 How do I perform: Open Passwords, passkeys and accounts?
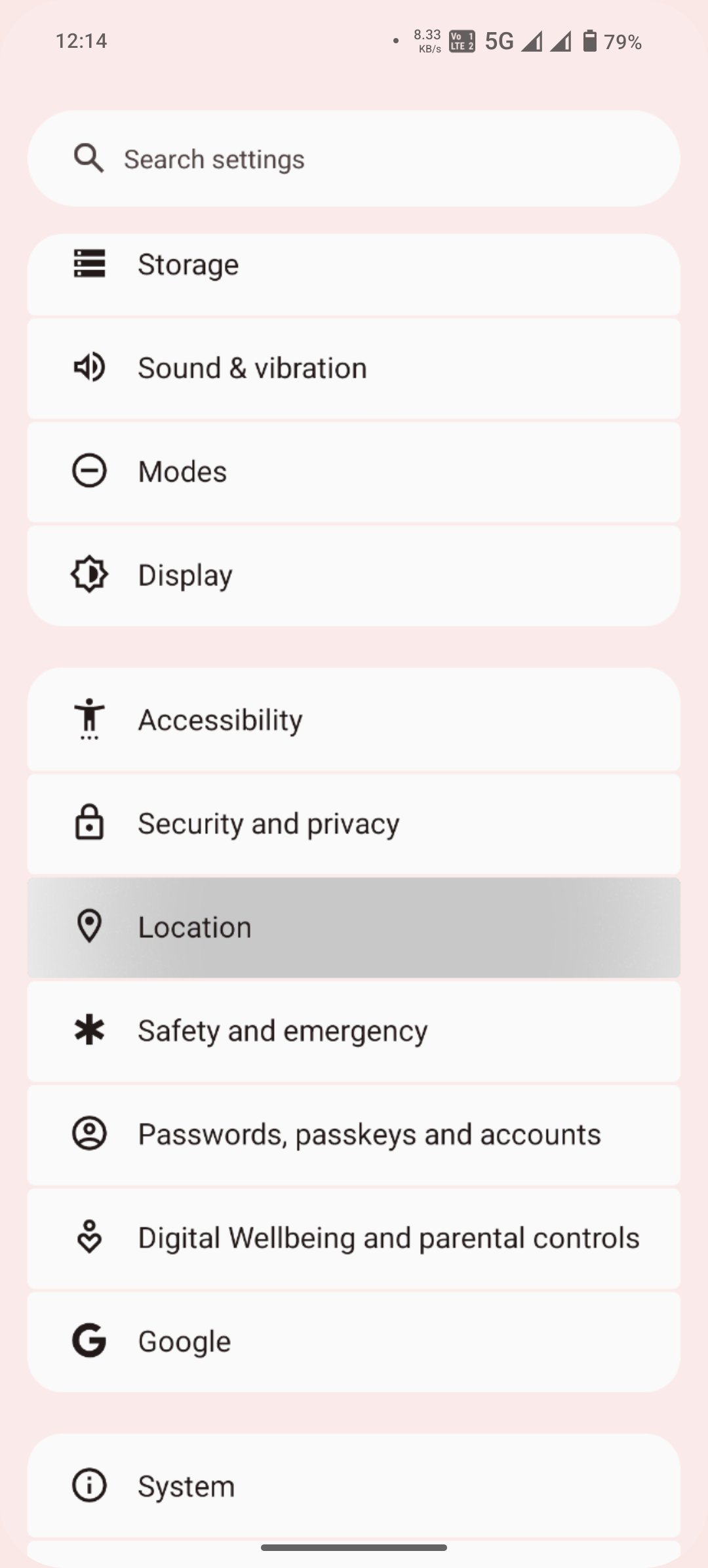(354, 1134)
